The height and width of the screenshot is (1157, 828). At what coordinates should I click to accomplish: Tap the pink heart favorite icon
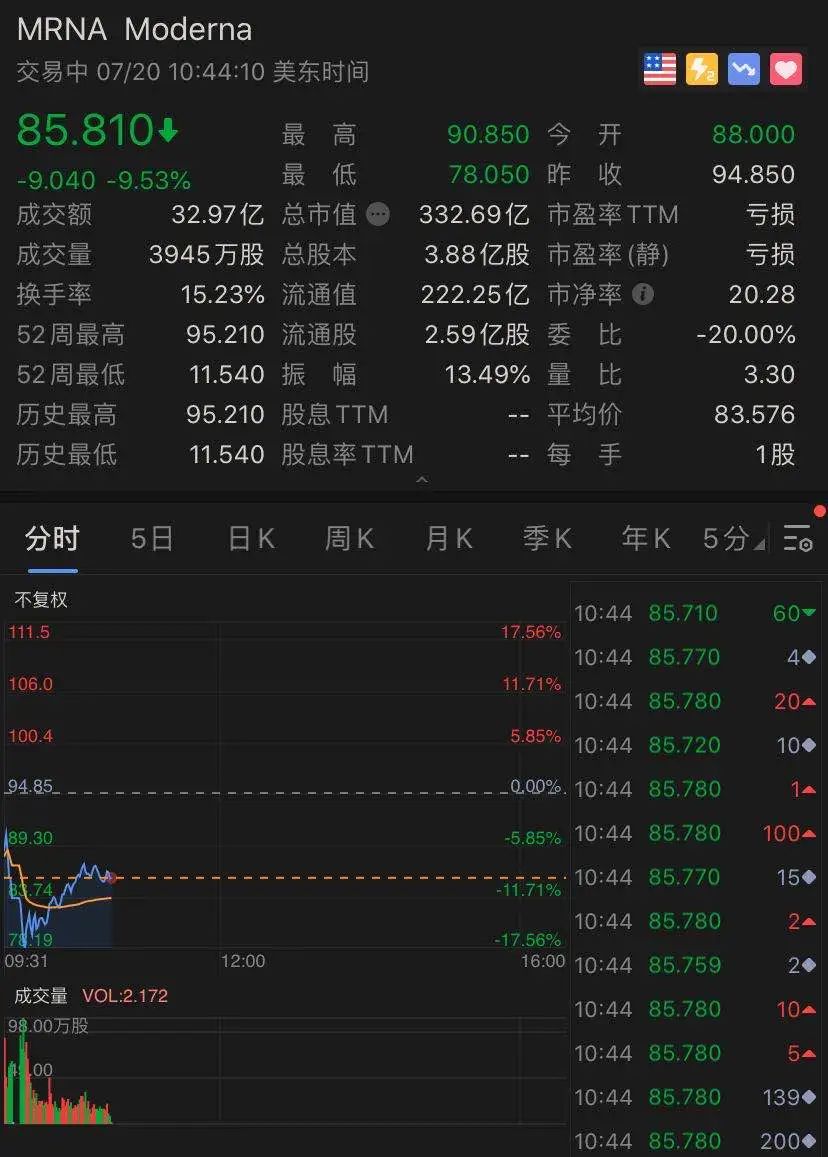pos(786,69)
